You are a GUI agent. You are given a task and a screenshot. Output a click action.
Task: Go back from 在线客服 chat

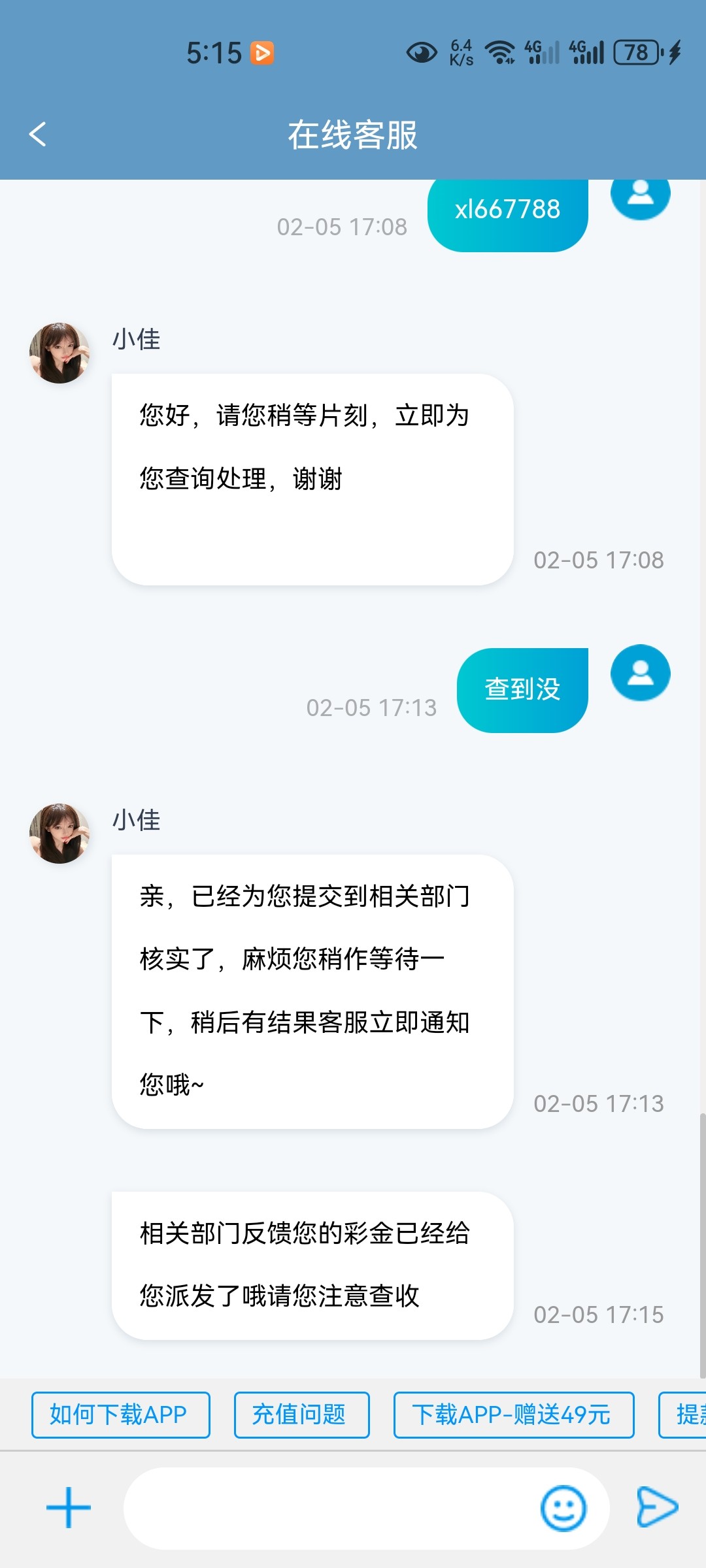coord(38,135)
